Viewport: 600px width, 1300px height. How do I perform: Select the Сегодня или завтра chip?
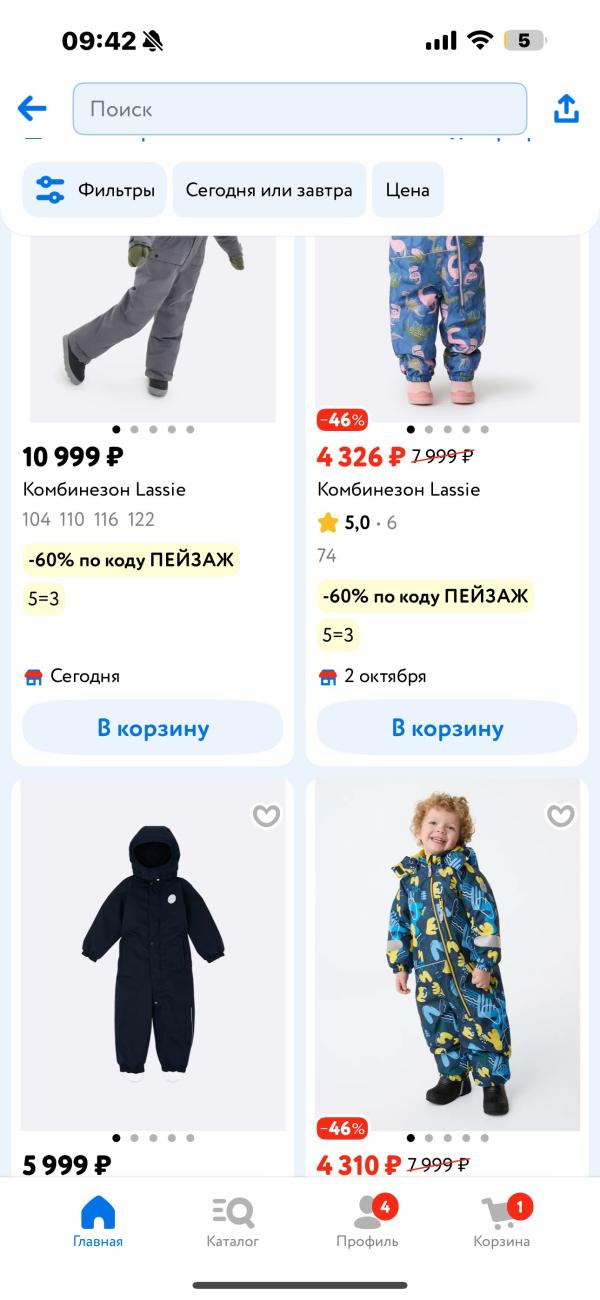[x=269, y=190]
